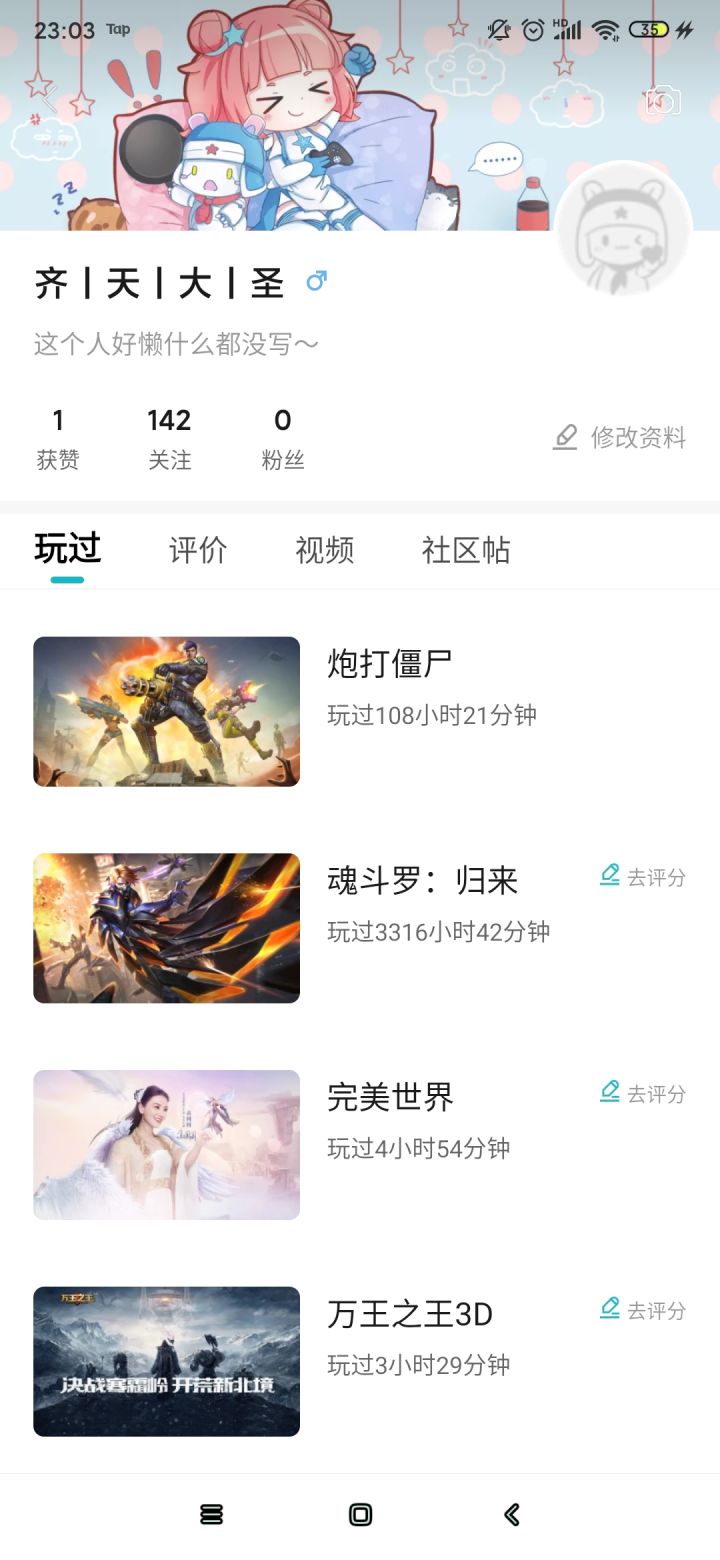This screenshot has height=1560, width=720.
Task: Rate 万王之王3D with 去评分
Action: click(643, 1310)
